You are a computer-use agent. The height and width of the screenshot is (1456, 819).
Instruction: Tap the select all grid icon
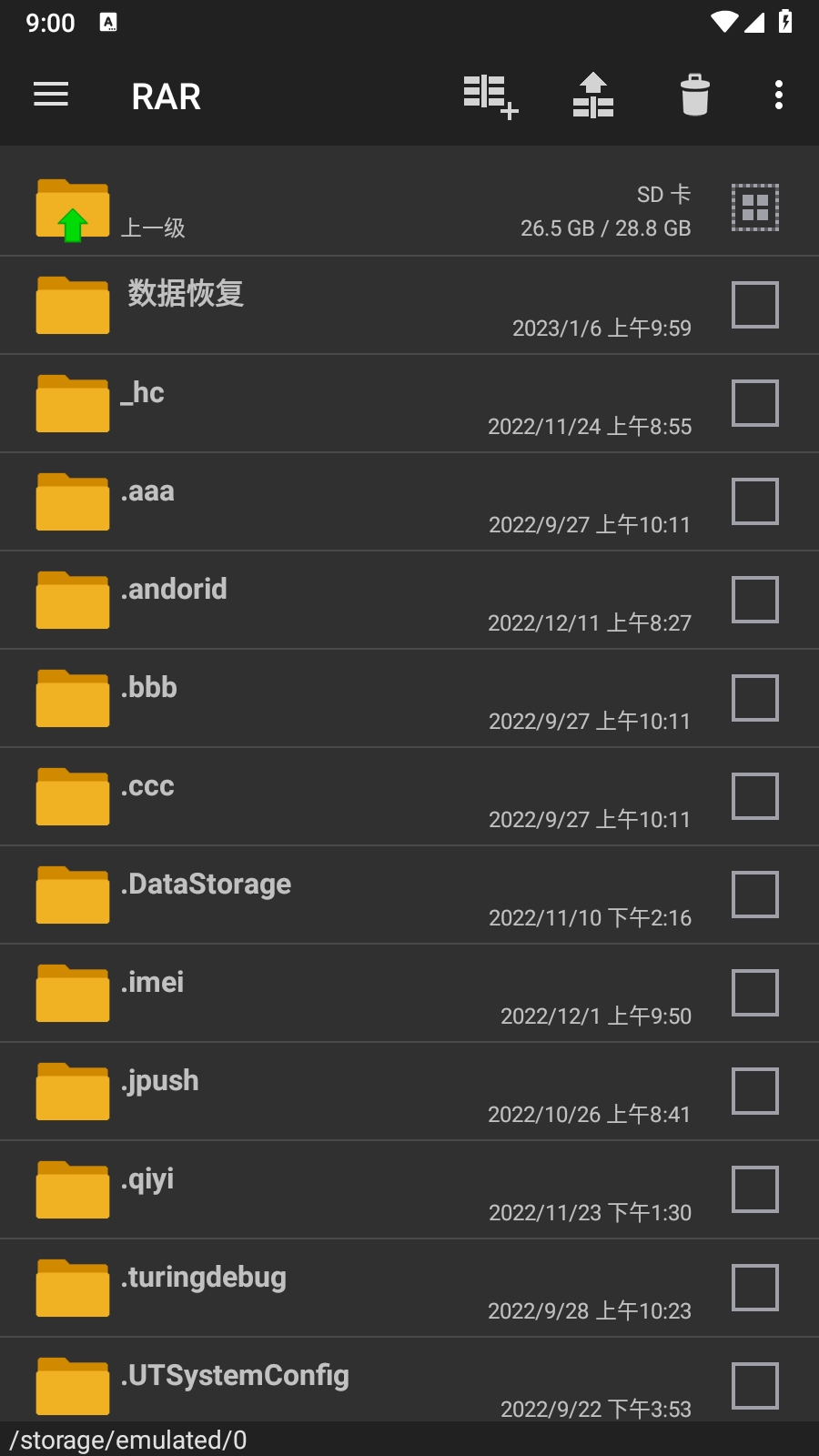(755, 207)
